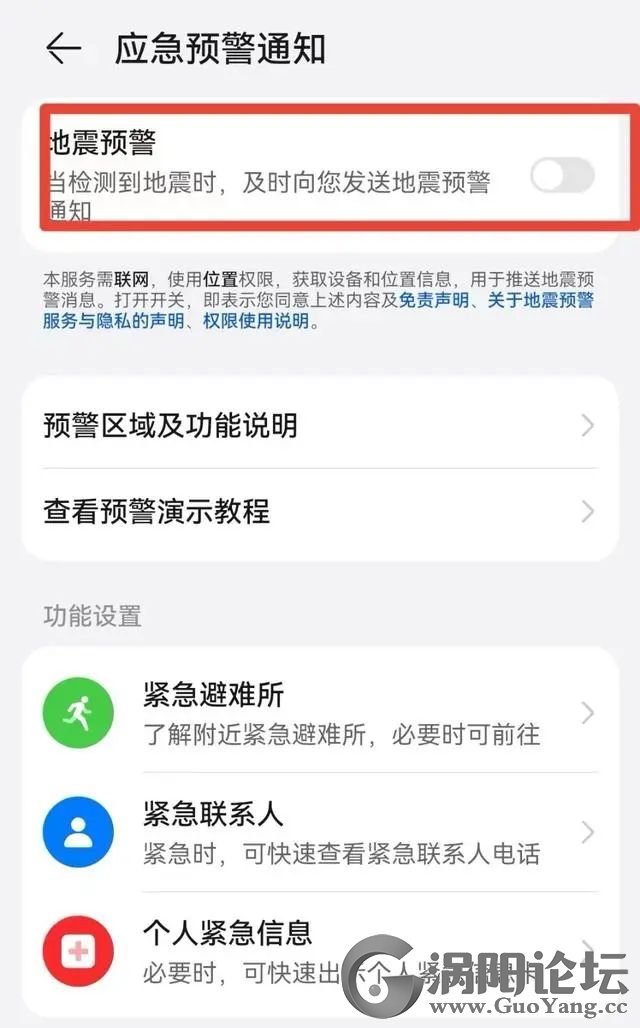Open 紧急避难所 row
The height and width of the screenshot is (1028, 640).
coord(319,714)
